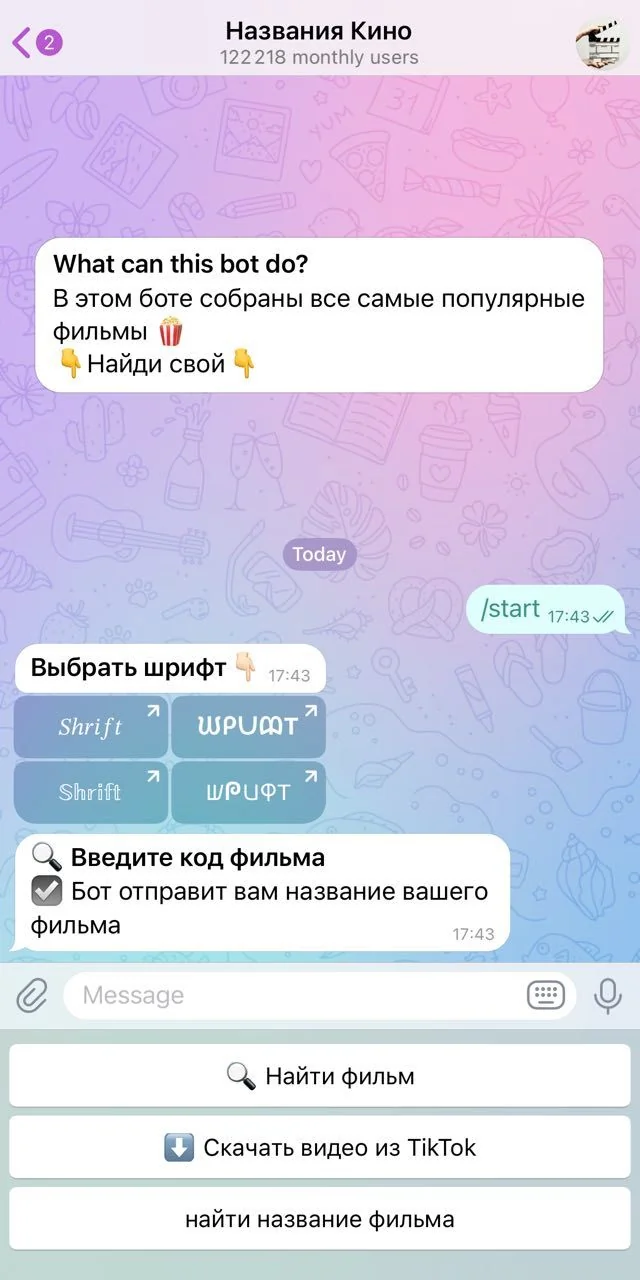Go back to the chat list

[x=36, y=43]
